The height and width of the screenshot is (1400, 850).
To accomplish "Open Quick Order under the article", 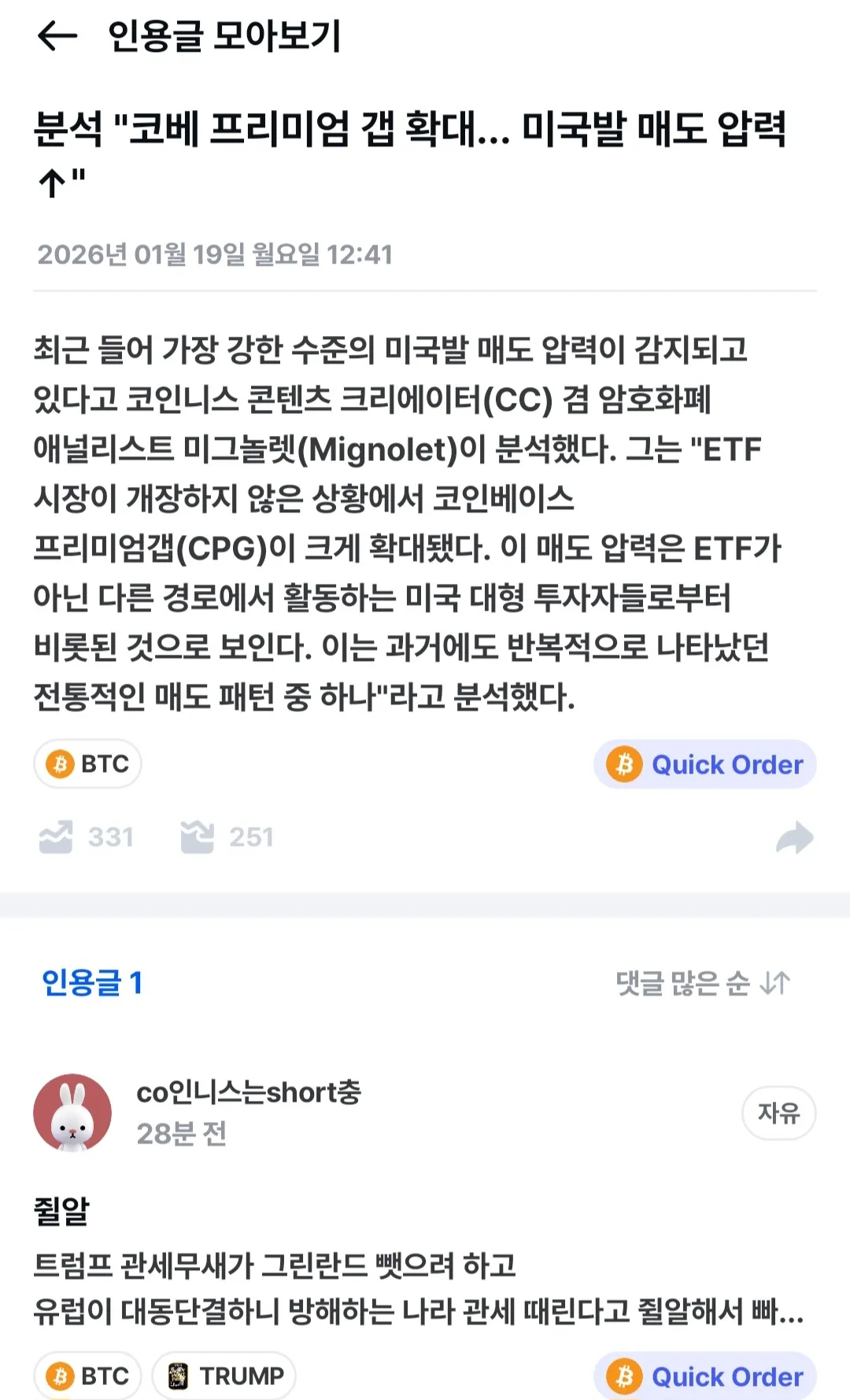I will (x=704, y=764).
